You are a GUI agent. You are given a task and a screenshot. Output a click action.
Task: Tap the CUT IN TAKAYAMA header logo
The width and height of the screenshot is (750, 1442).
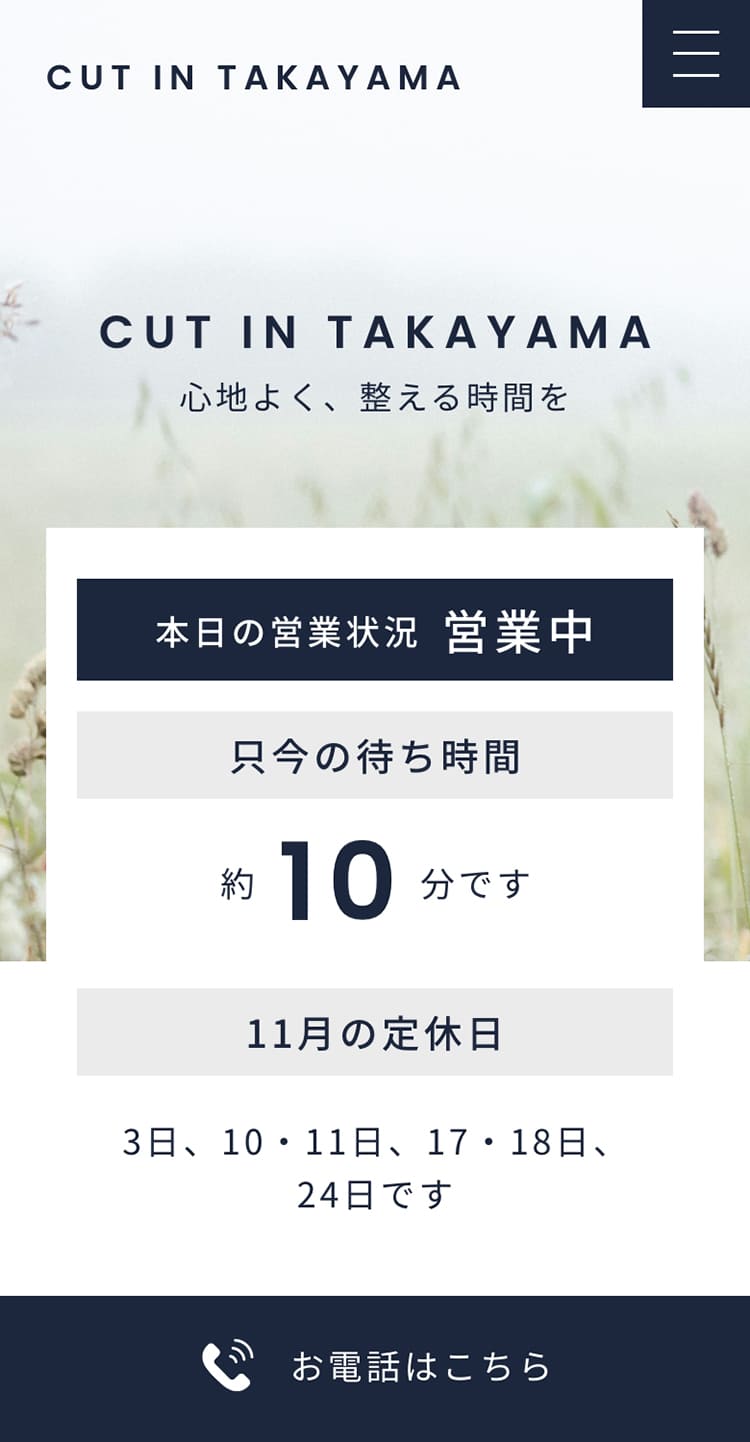254,78
